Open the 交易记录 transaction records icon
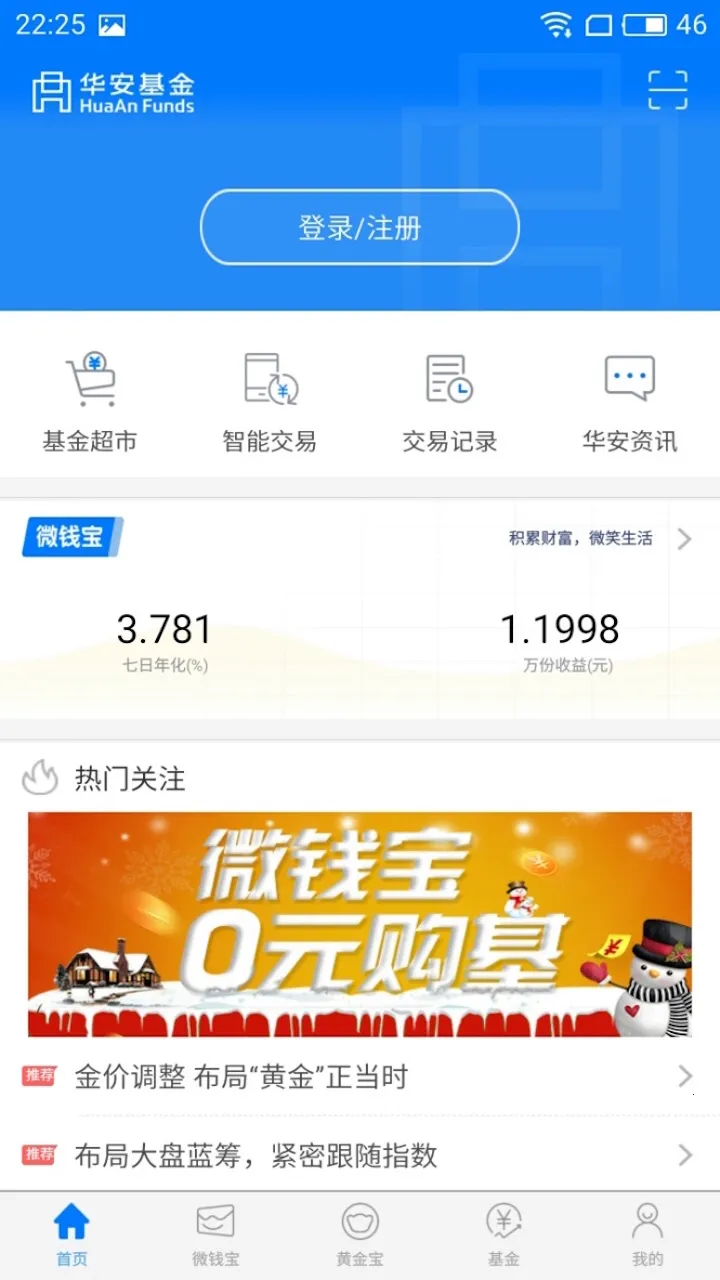 coord(450,395)
